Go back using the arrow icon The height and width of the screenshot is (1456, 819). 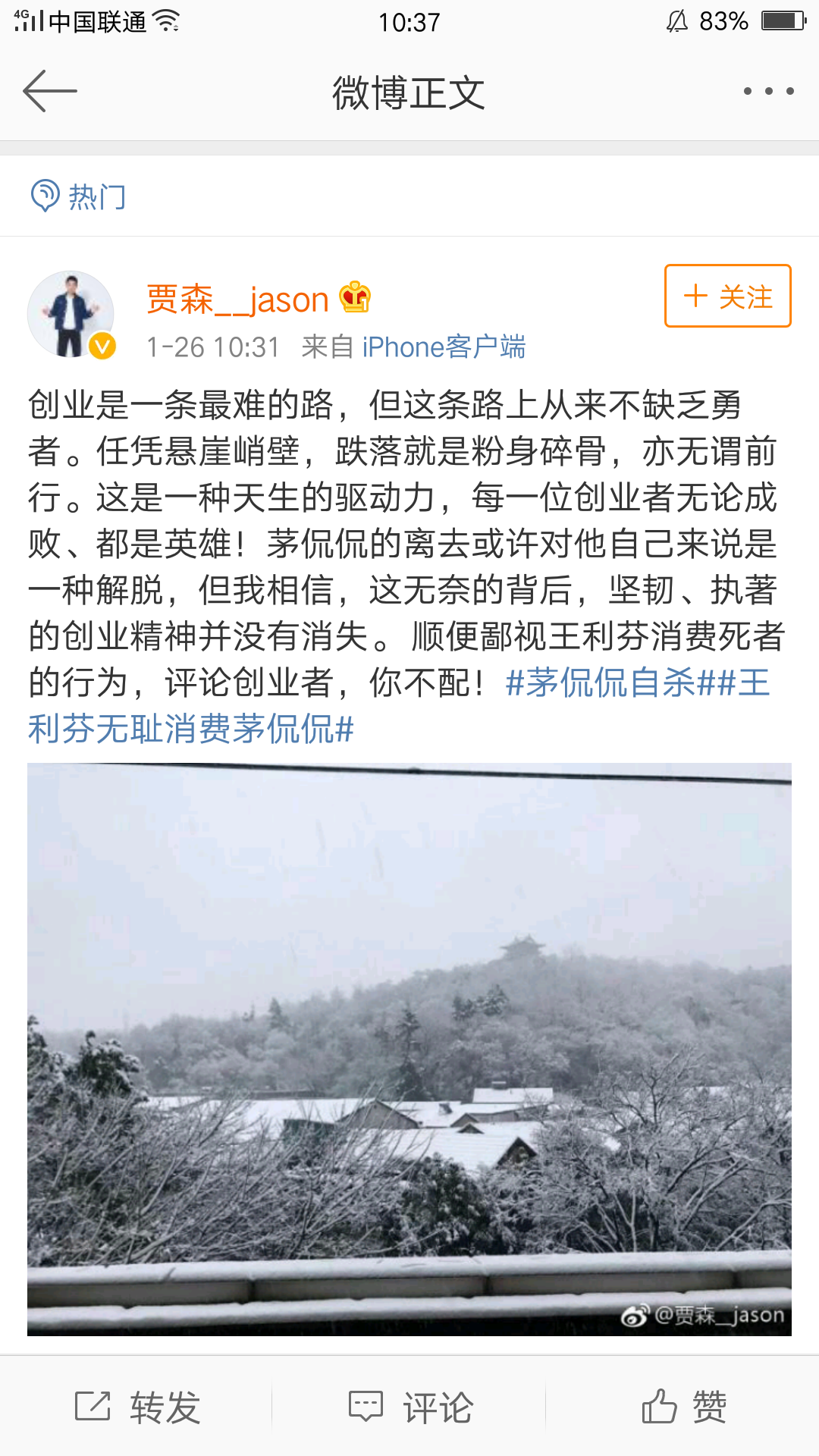[50, 91]
